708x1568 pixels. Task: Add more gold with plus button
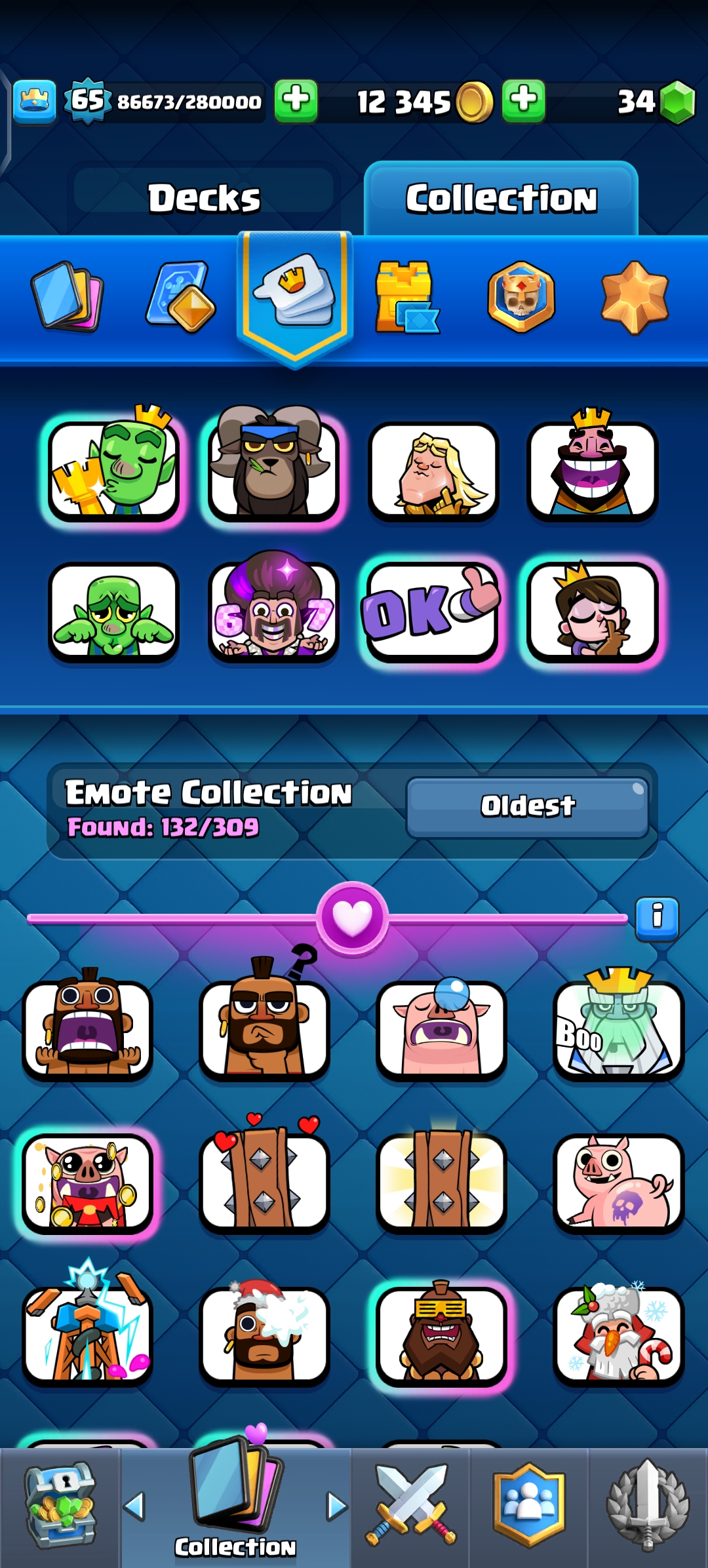(523, 102)
